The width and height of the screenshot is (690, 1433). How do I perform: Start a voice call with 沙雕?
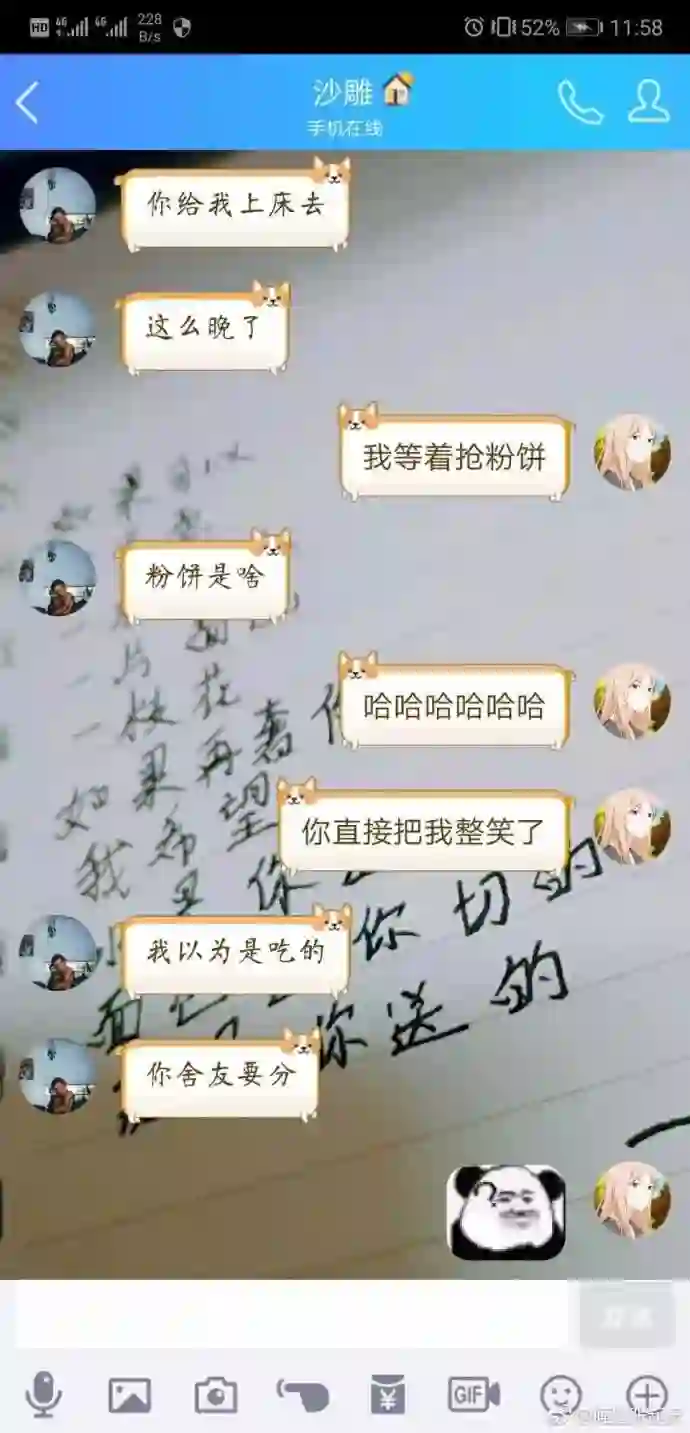(580, 102)
